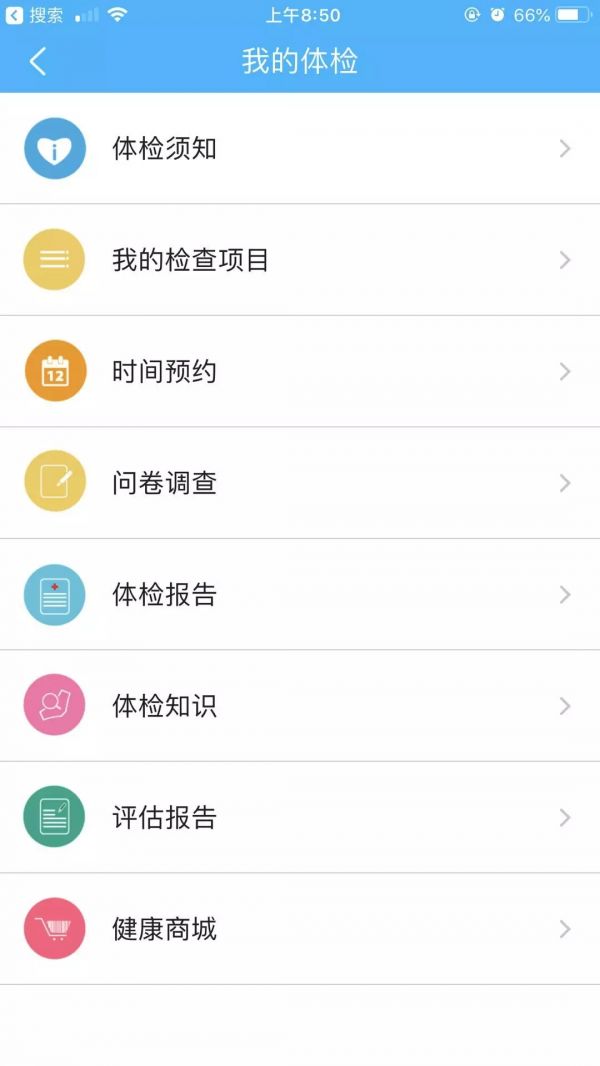Screen dimensions: 600x1066
Task: View 体检报告
Action: point(300,594)
